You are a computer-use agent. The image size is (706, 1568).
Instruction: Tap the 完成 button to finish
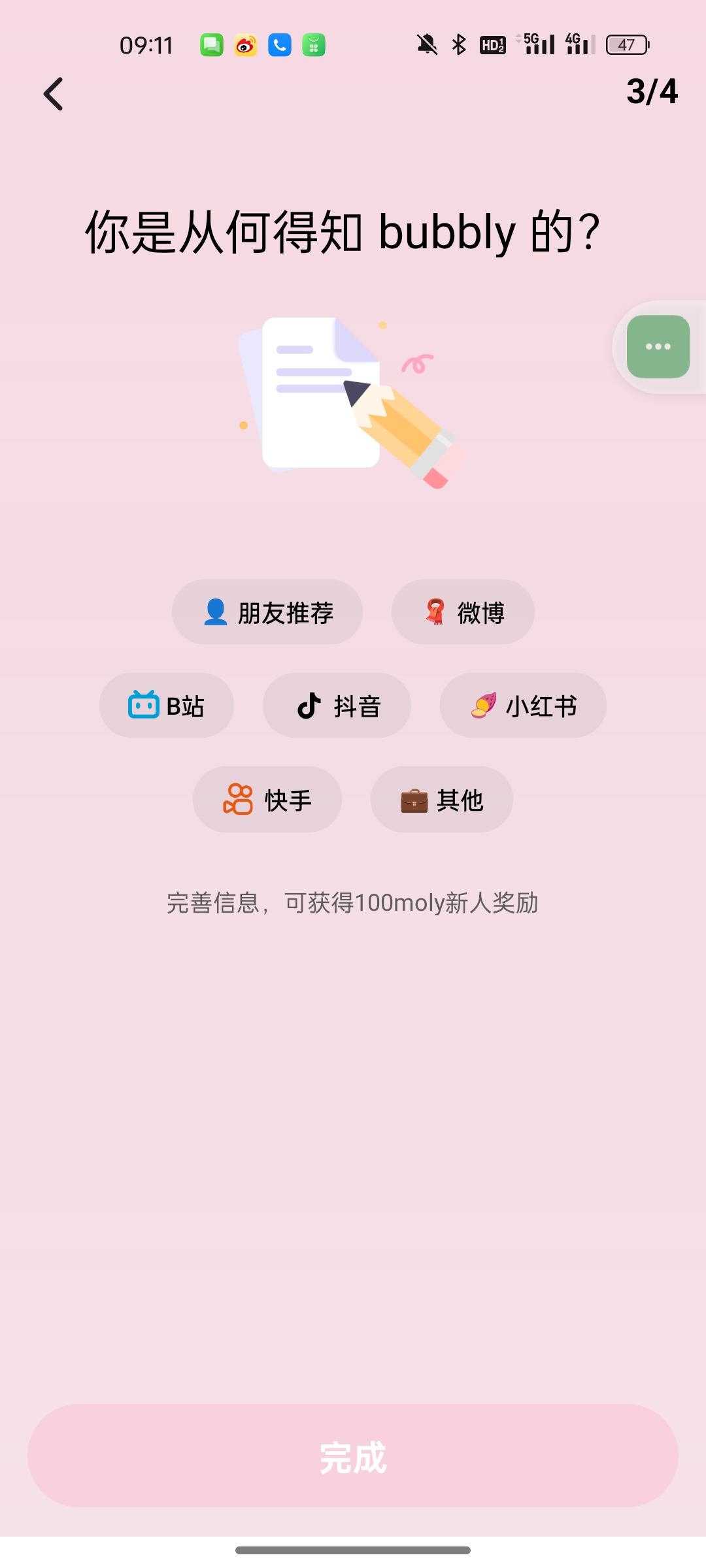point(353,1456)
